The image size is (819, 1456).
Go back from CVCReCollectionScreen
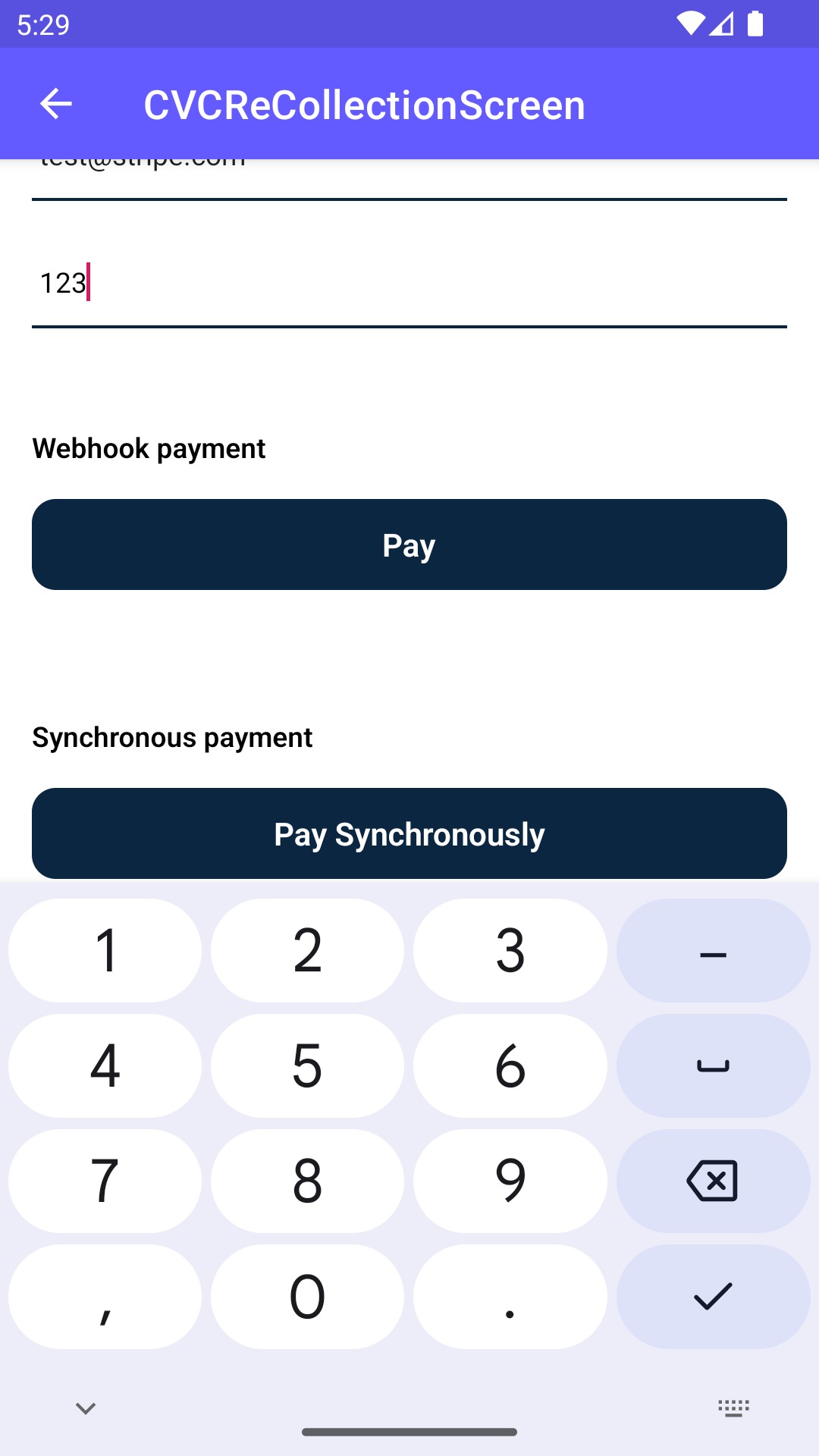pos(55,104)
